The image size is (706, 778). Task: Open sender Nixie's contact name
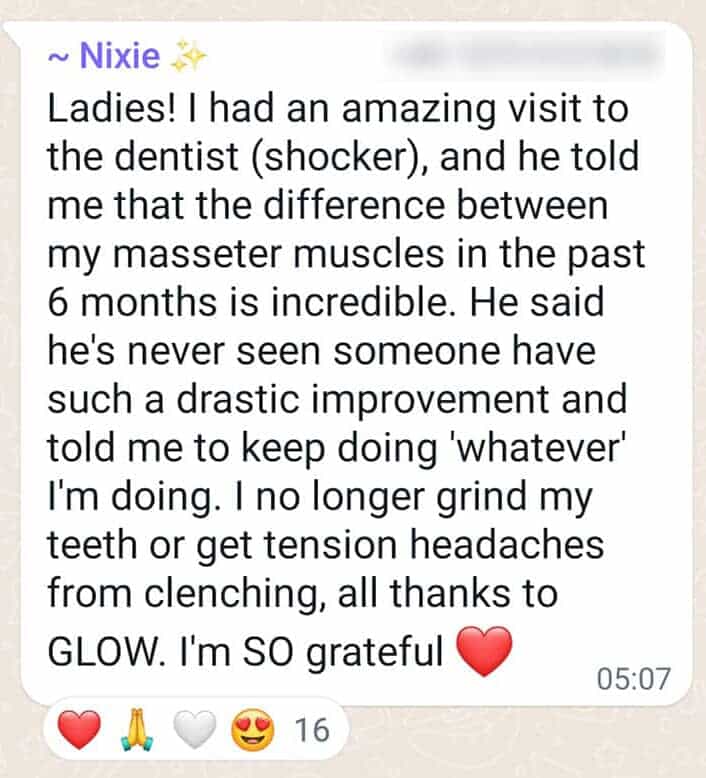click(x=119, y=57)
